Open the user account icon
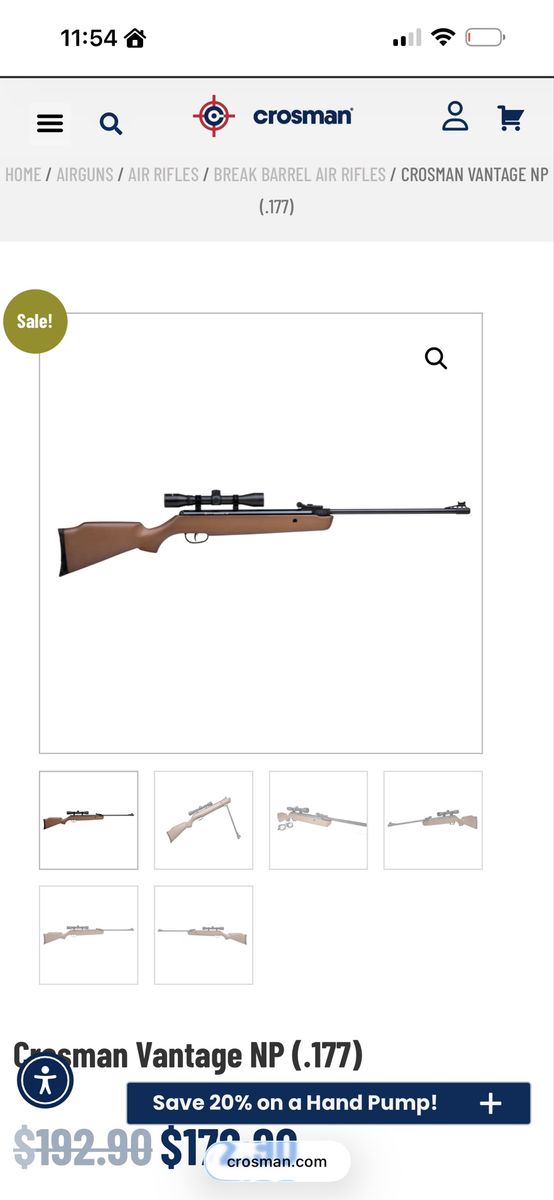 (x=455, y=116)
